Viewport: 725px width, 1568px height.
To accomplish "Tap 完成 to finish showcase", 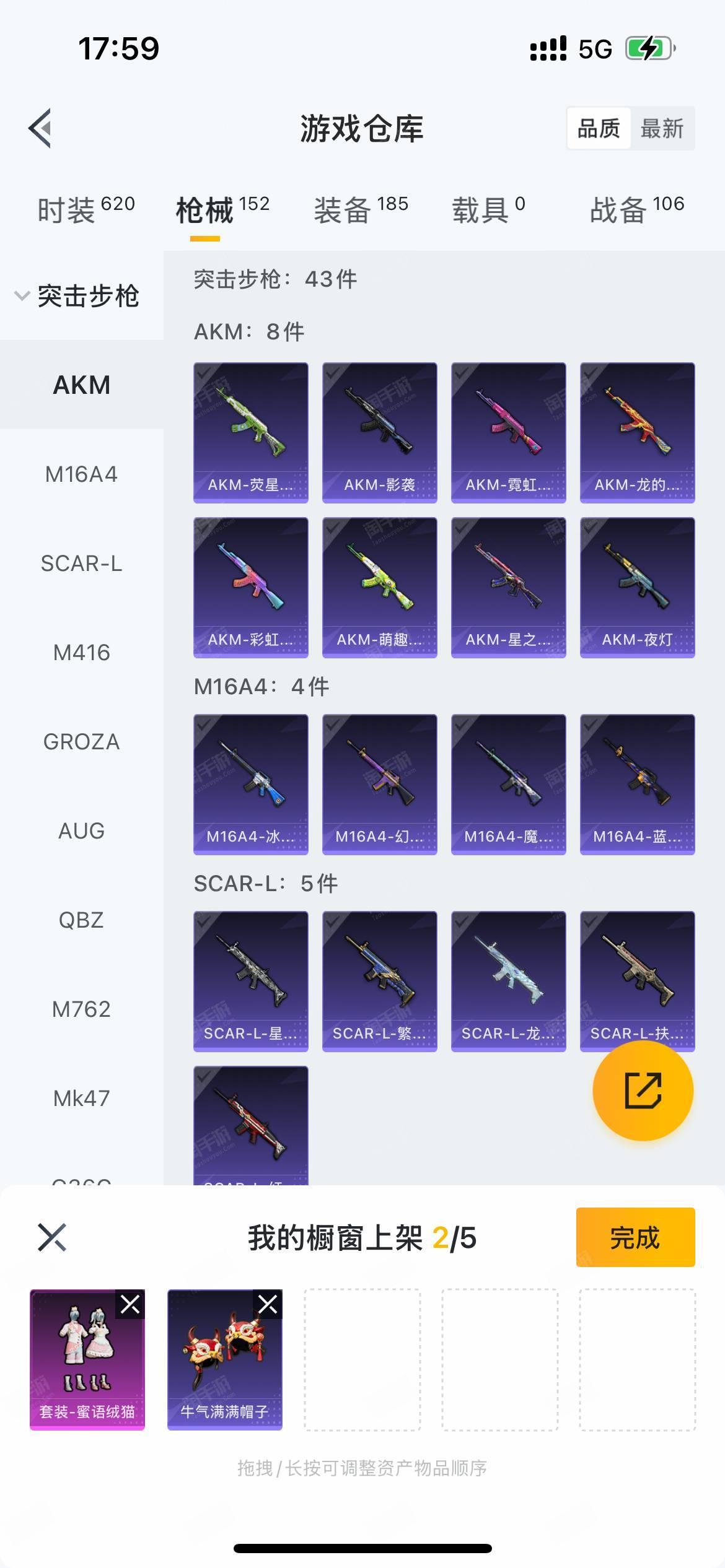I will click(x=635, y=1237).
